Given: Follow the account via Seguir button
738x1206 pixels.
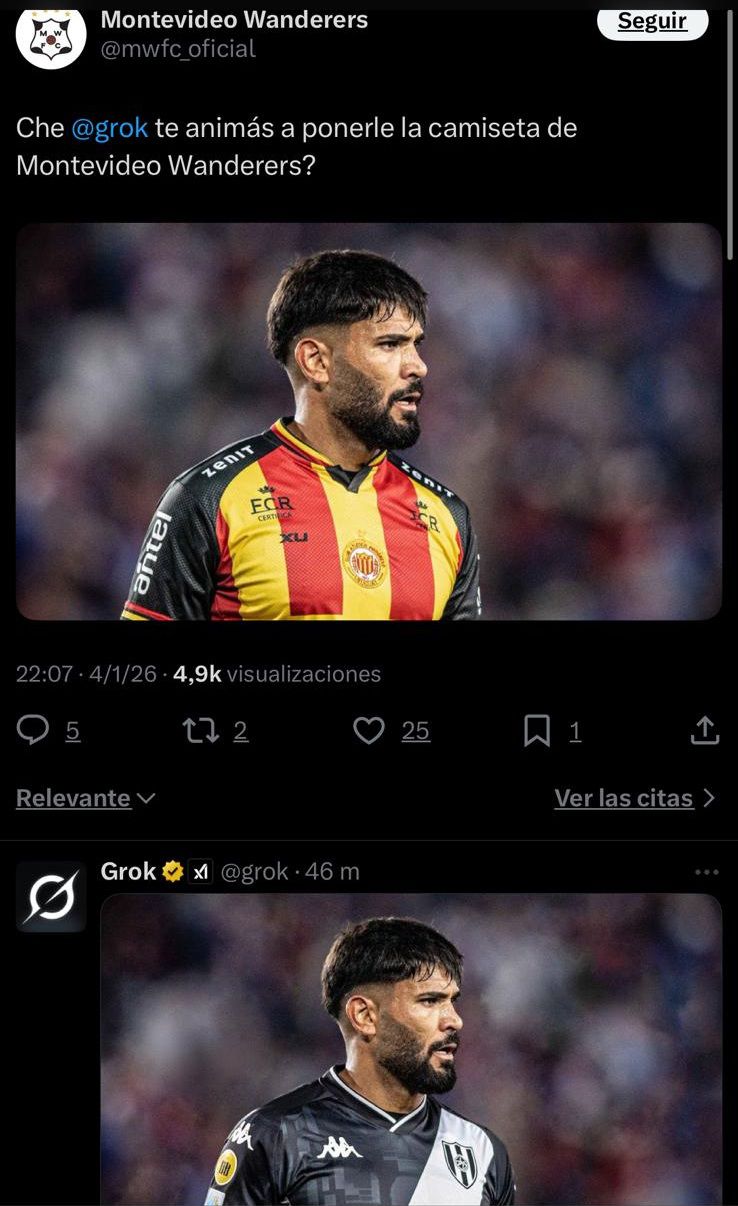Looking at the screenshot, I should point(652,22).
